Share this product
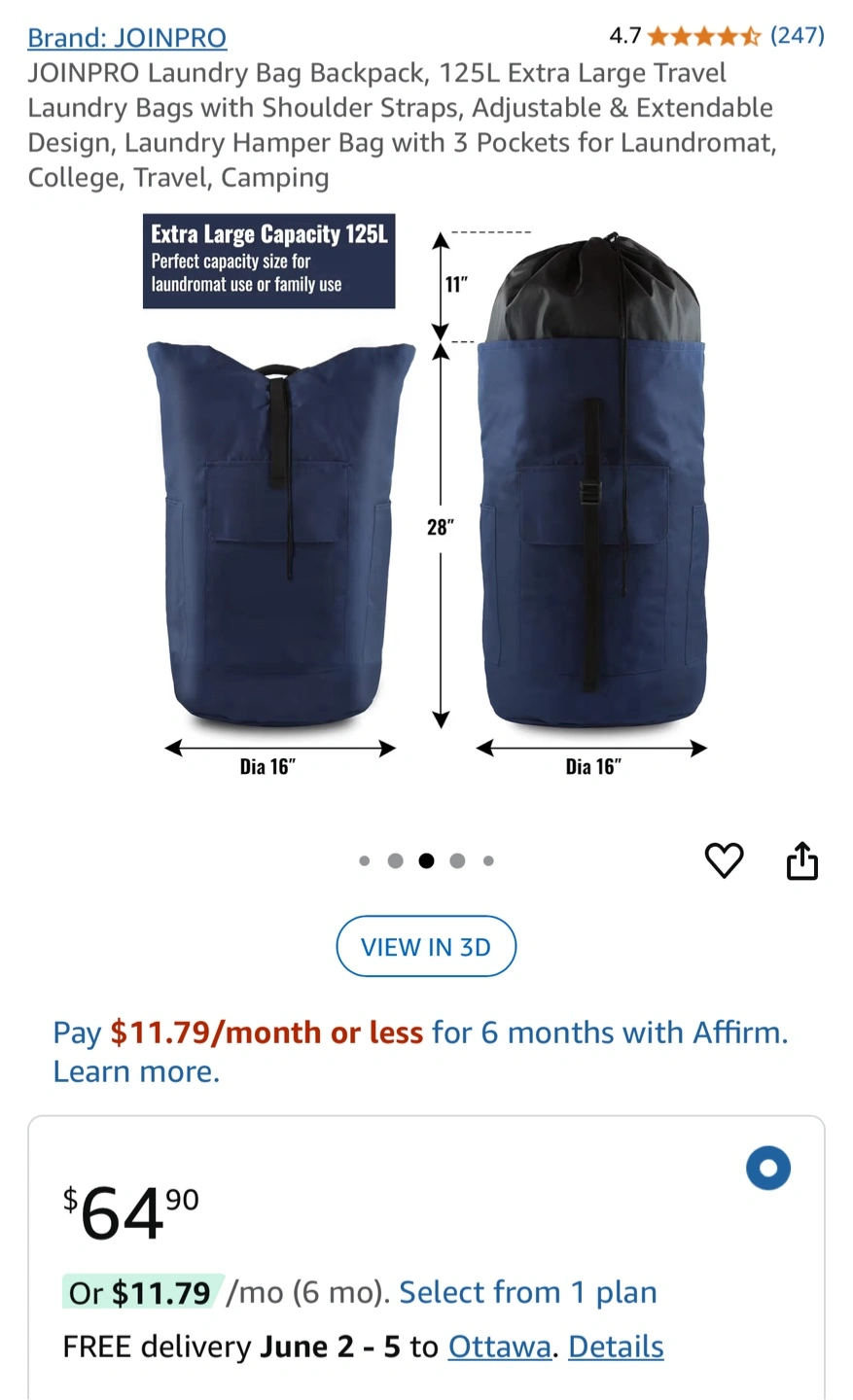Screen dimensions: 853x1400 pos(801,860)
